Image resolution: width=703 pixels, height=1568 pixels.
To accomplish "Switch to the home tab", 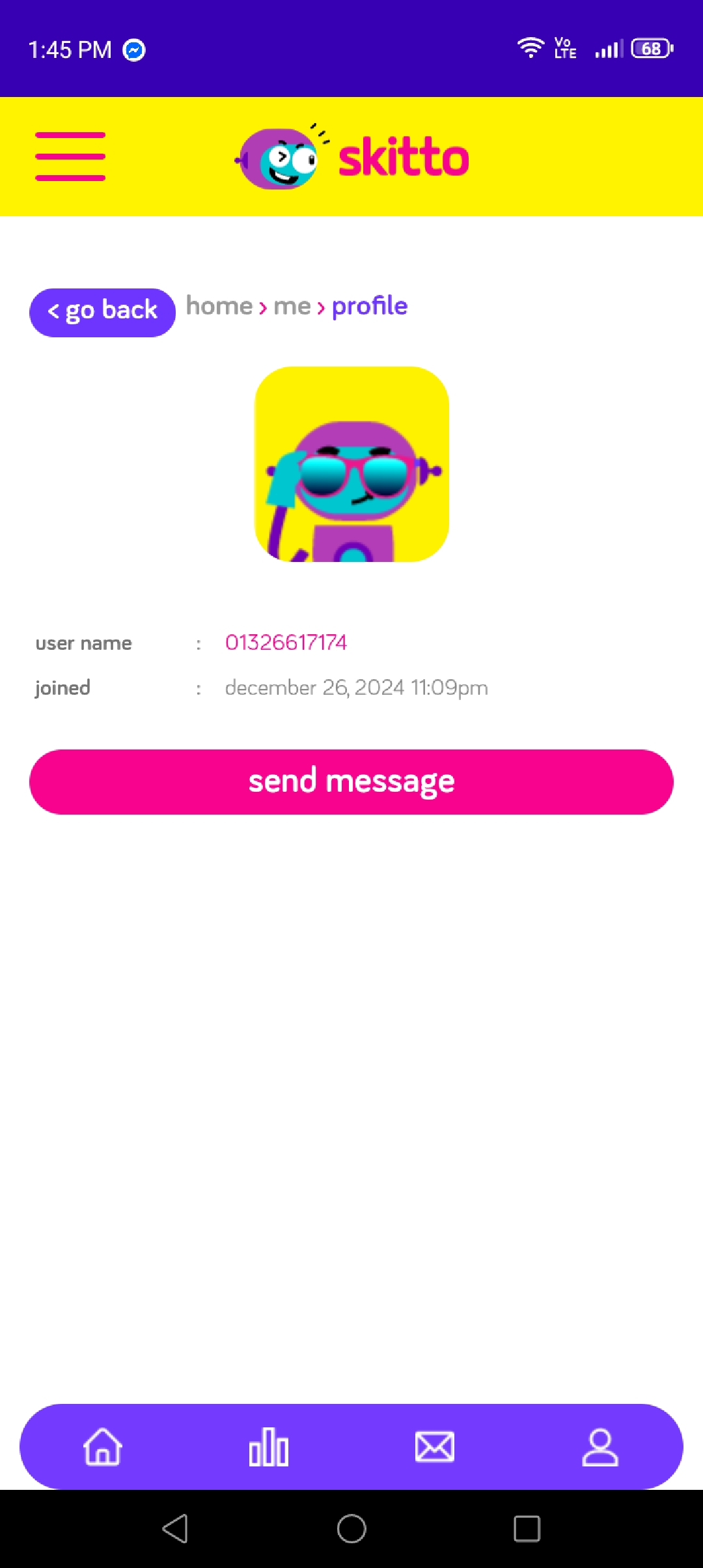I will click(x=103, y=1447).
